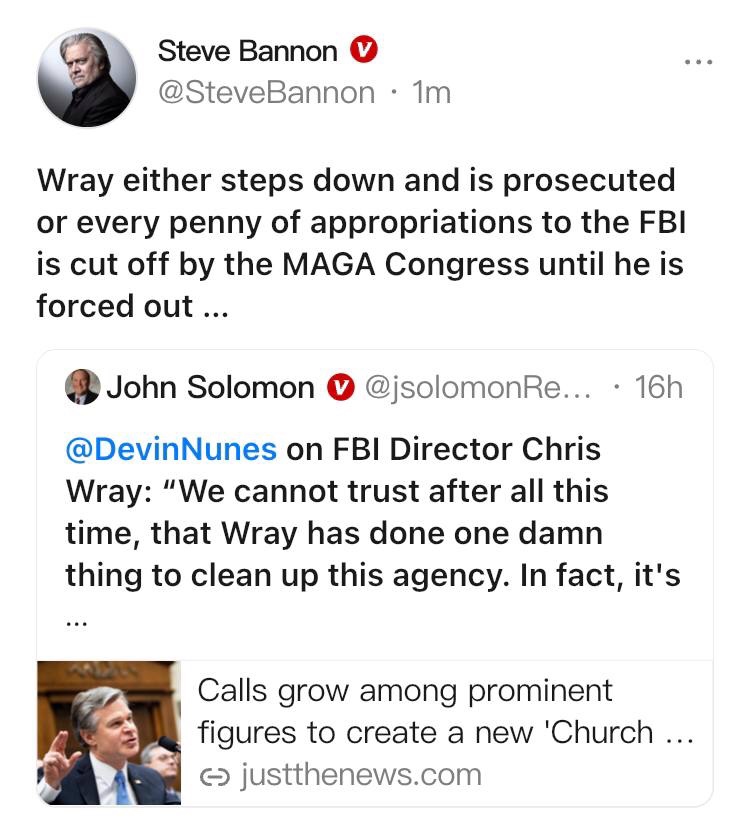
Task: Tap John Solomon's small avatar
Action: [82, 387]
